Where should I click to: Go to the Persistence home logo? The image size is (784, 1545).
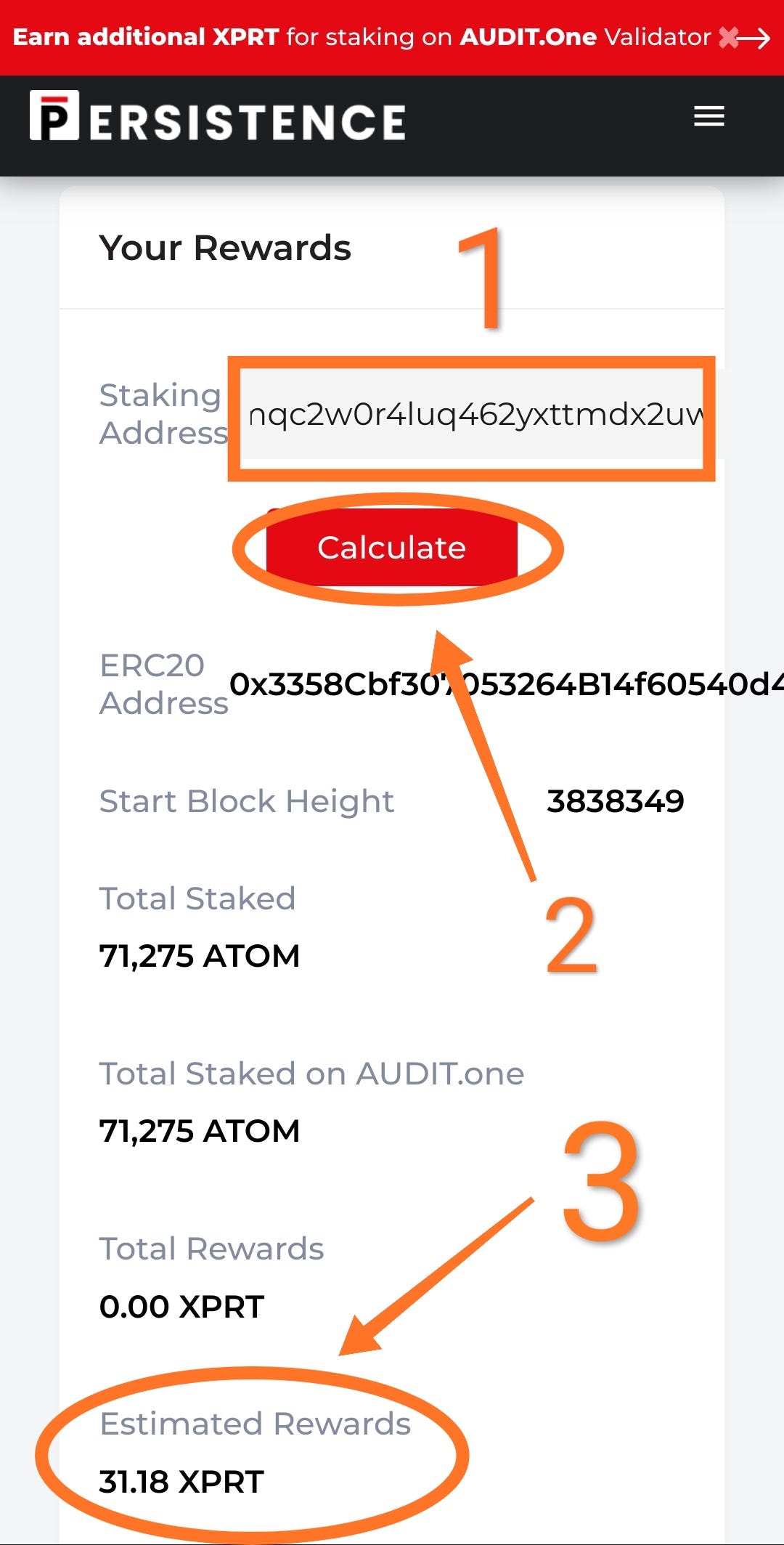pos(217,116)
